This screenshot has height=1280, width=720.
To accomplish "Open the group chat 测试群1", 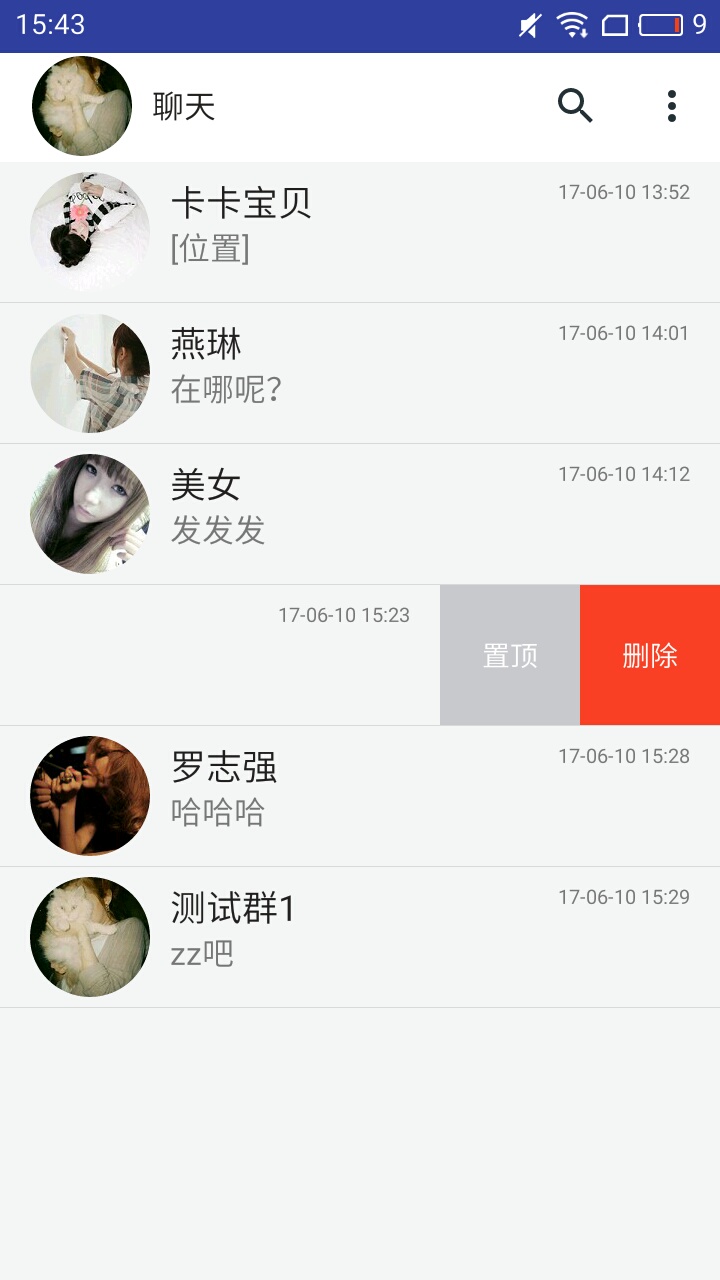I will 360,937.
